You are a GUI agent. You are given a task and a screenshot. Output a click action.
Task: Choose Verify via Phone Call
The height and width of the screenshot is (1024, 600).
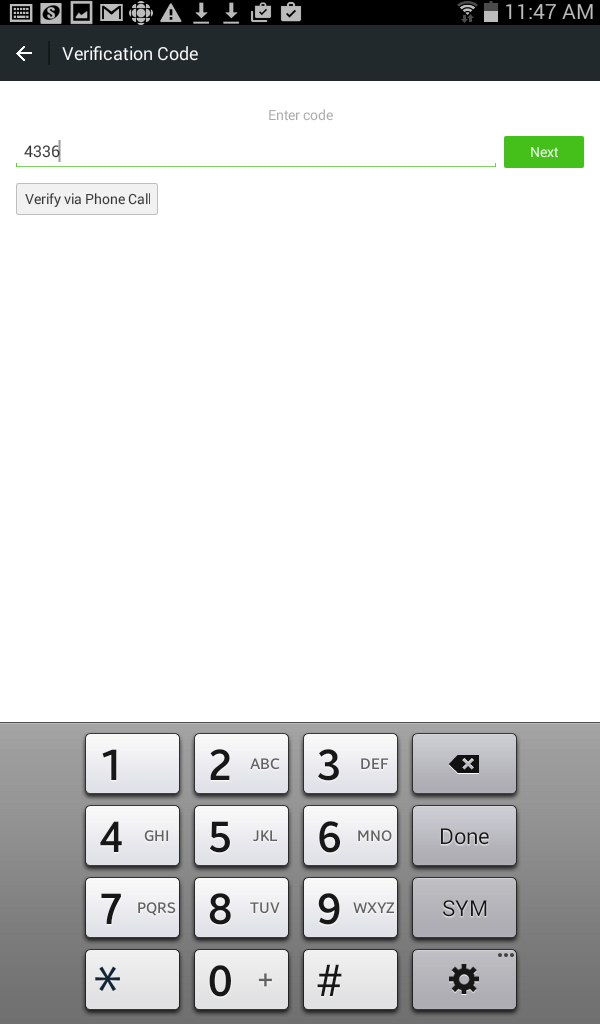click(x=87, y=199)
